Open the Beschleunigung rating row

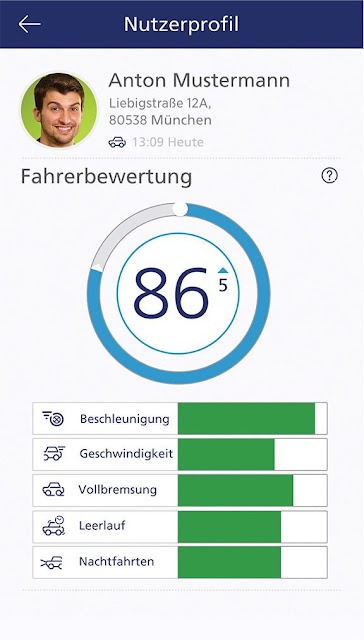tap(180, 418)
